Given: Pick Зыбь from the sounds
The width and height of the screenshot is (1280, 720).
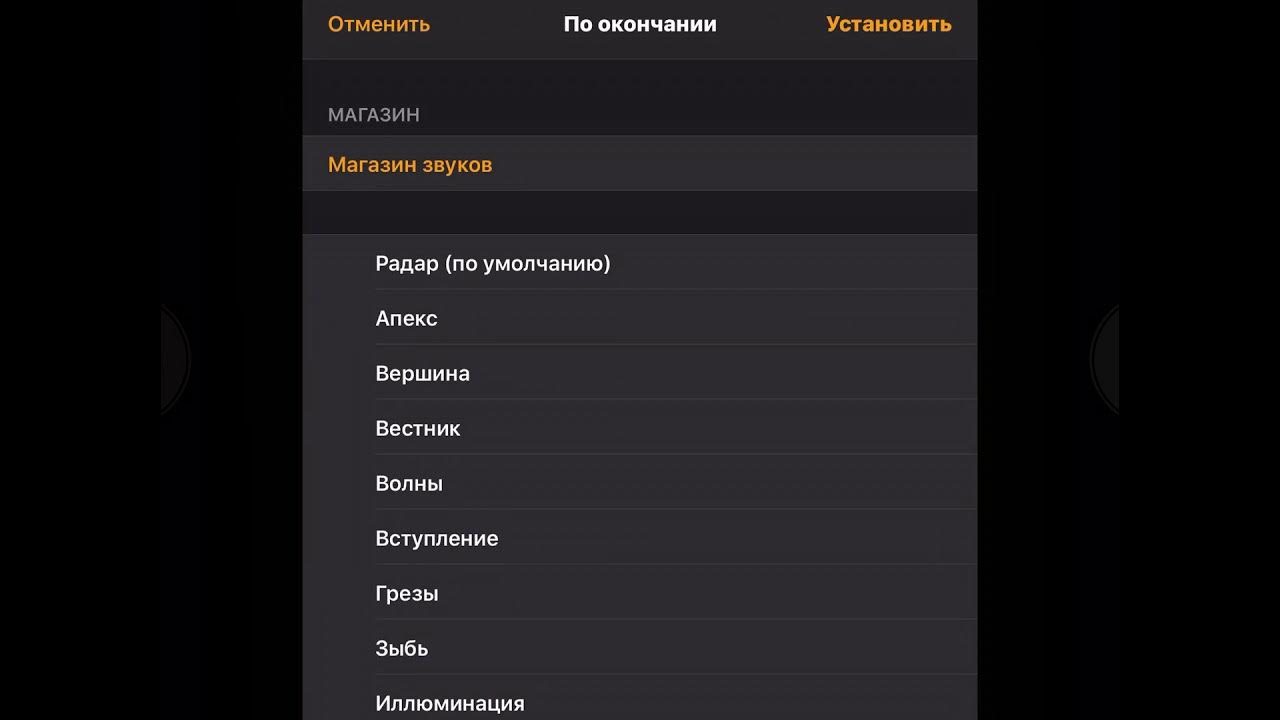Looking at the screenshot, I should [x=402, y=649].
